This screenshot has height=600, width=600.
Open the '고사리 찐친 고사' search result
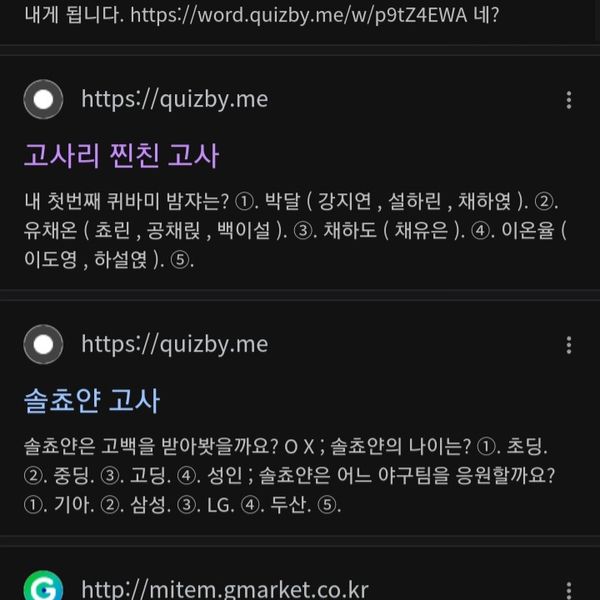[121, 156]
